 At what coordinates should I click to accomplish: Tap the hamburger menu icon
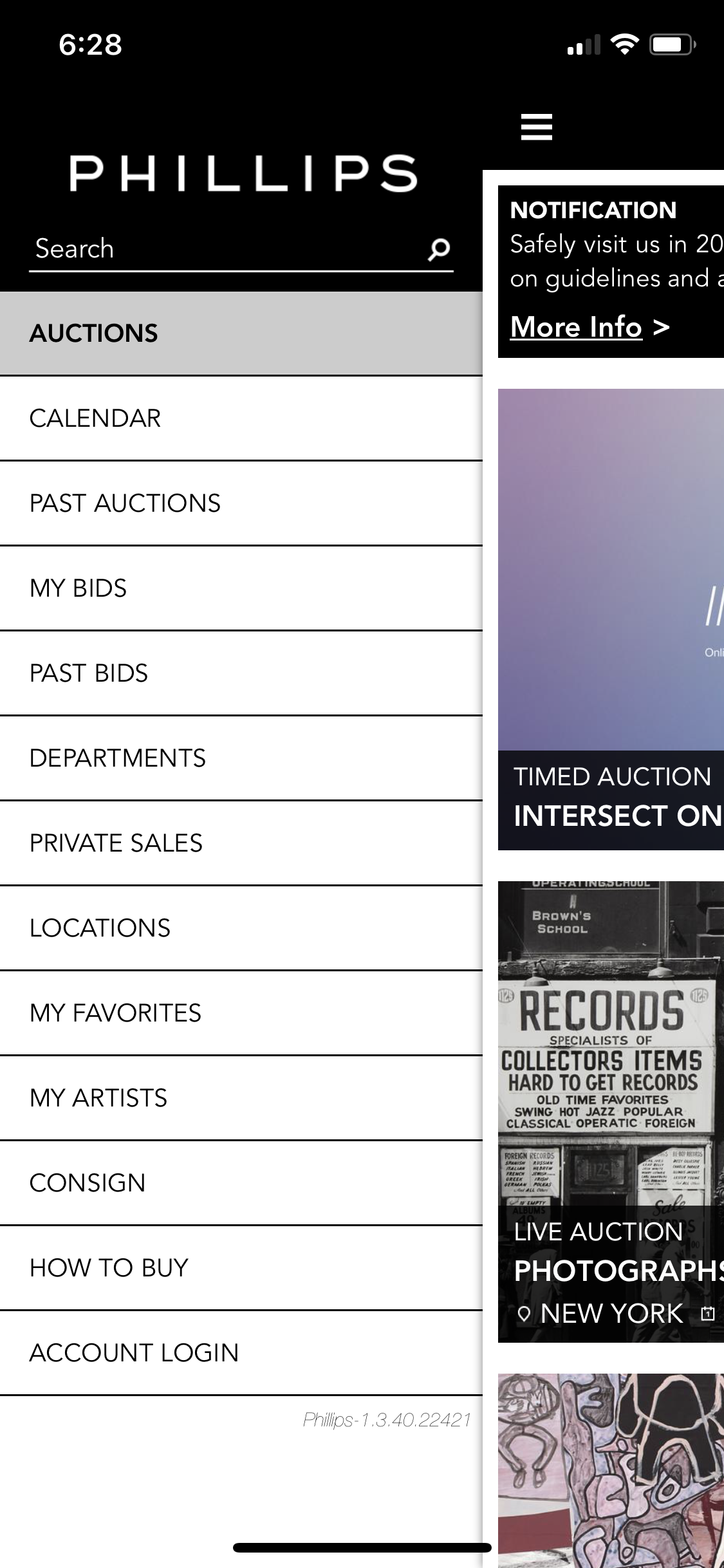point(536,127)
